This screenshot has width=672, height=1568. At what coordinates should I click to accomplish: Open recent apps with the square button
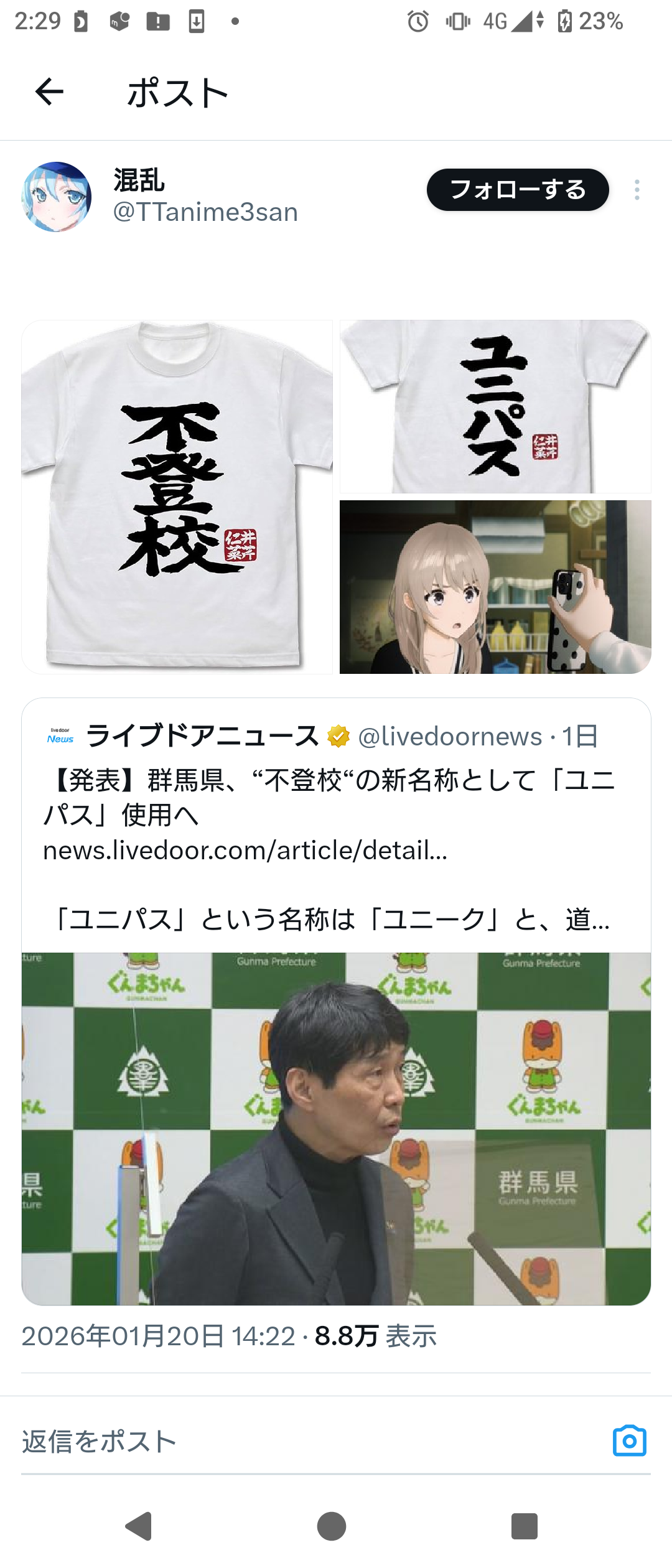point(524,1526)
